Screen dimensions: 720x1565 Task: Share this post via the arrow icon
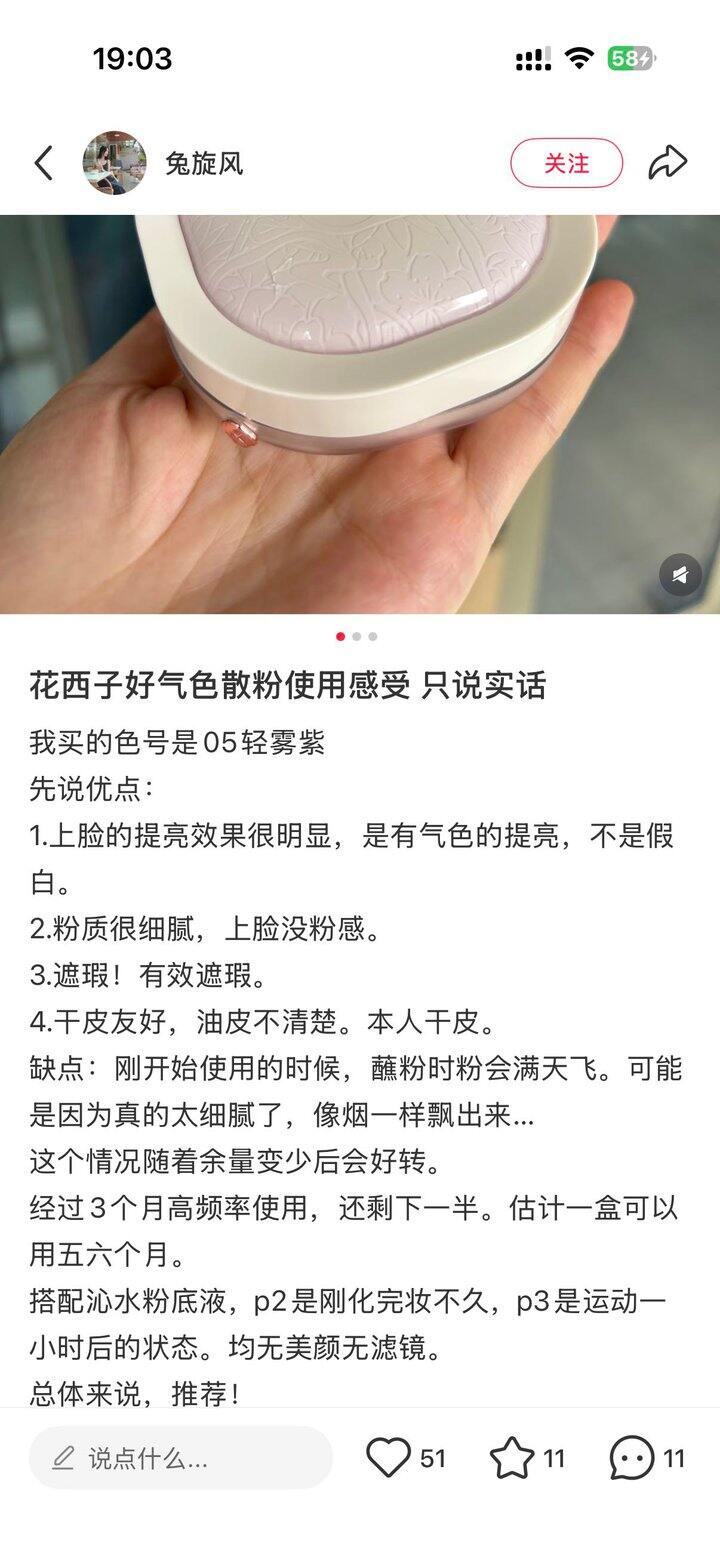click(x=667, y=163)
